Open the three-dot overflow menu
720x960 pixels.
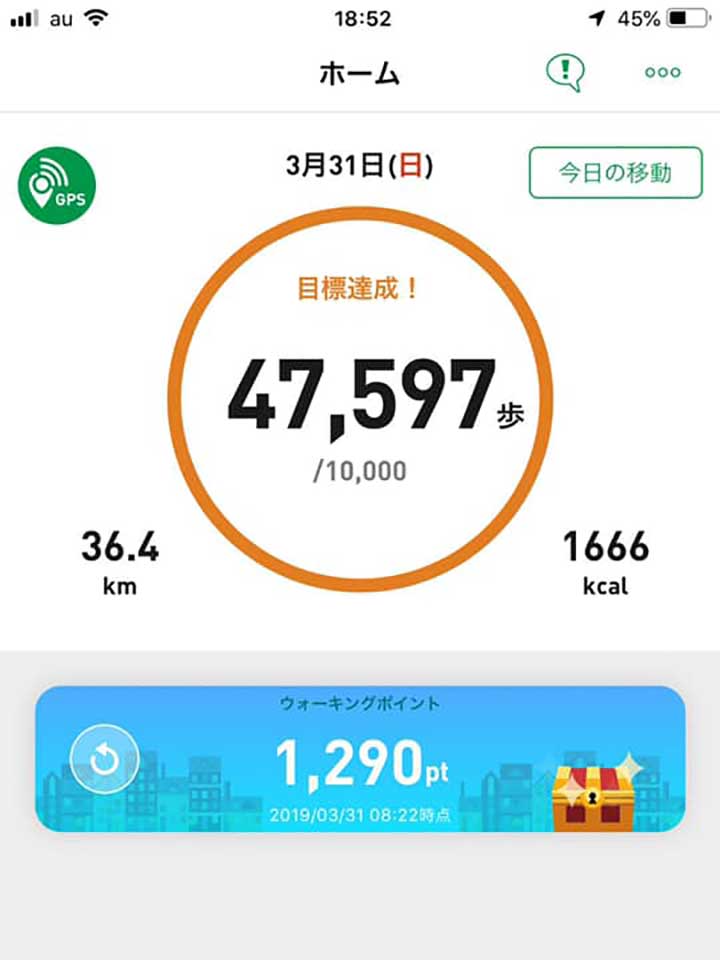pyautogui.click(x=663, y=72)
